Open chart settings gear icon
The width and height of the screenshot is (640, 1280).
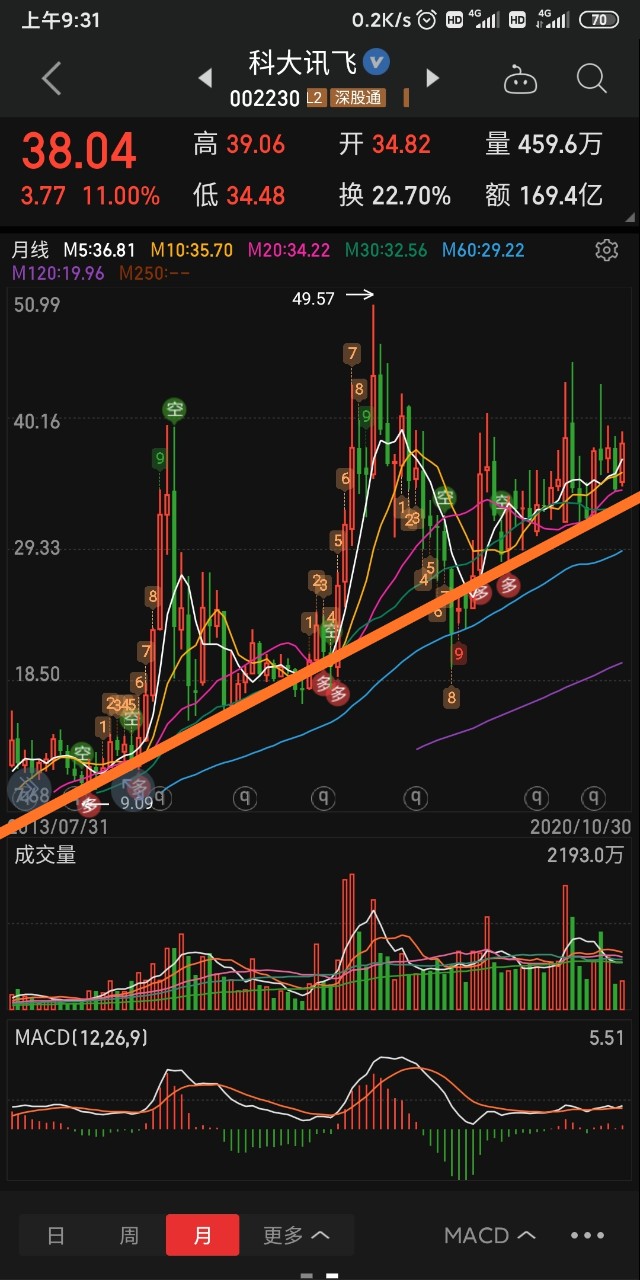[x=606, y=250]
